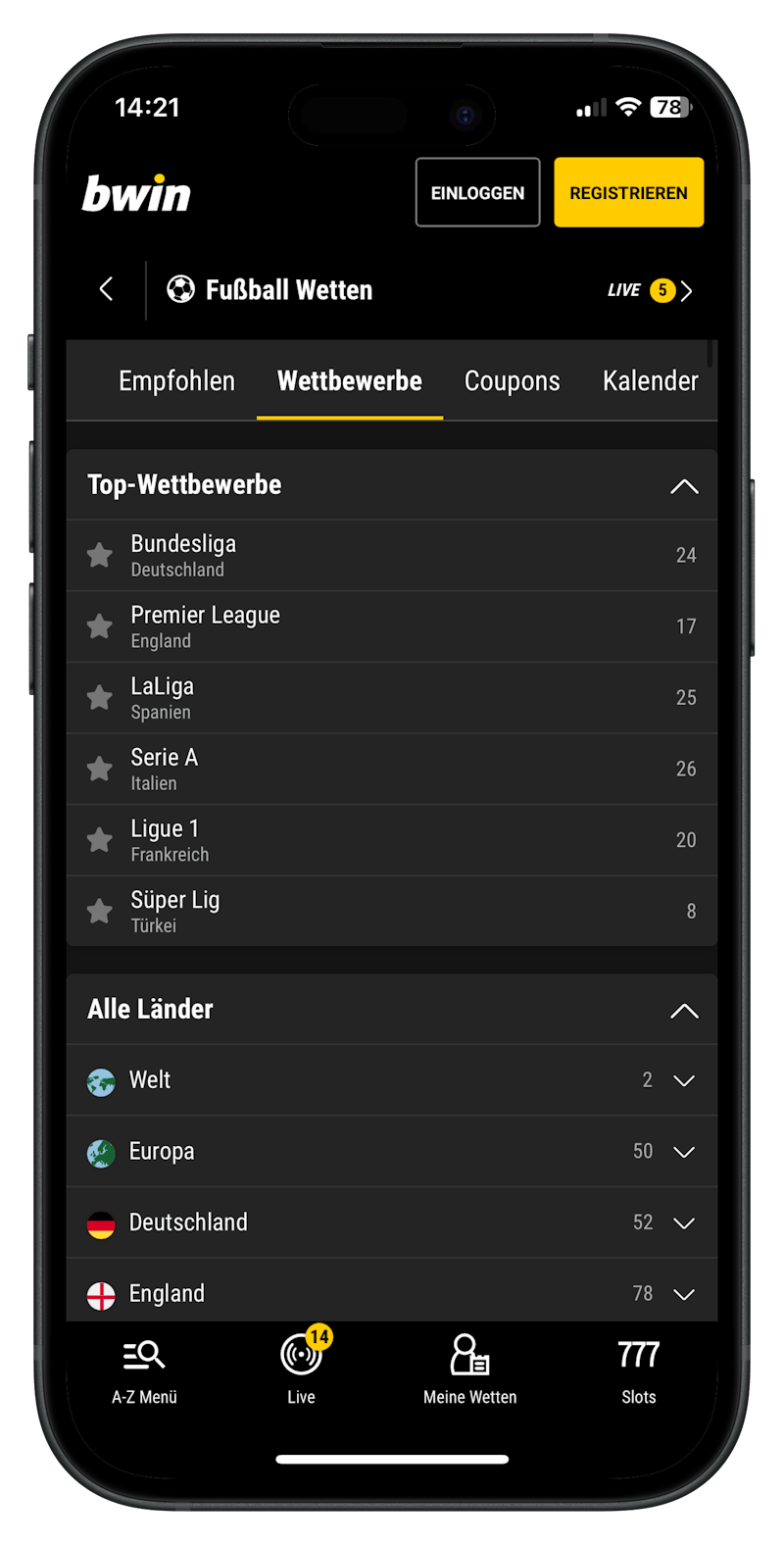Expand the Welt competitions
Viewport: 784px width, 1545px height.
pyautogui.click(x=684, y=1080)
